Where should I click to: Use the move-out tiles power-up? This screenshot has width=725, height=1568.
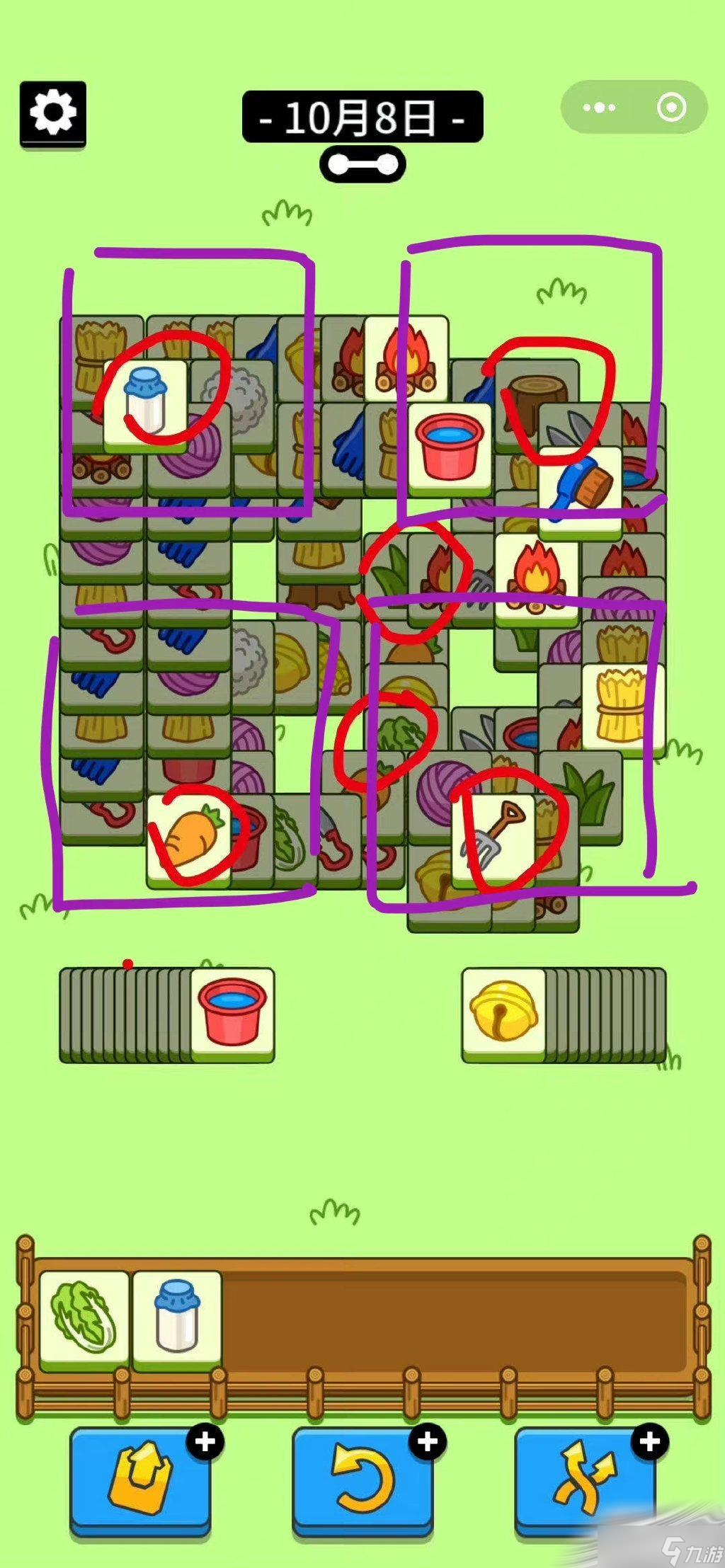pos(140,1477)
